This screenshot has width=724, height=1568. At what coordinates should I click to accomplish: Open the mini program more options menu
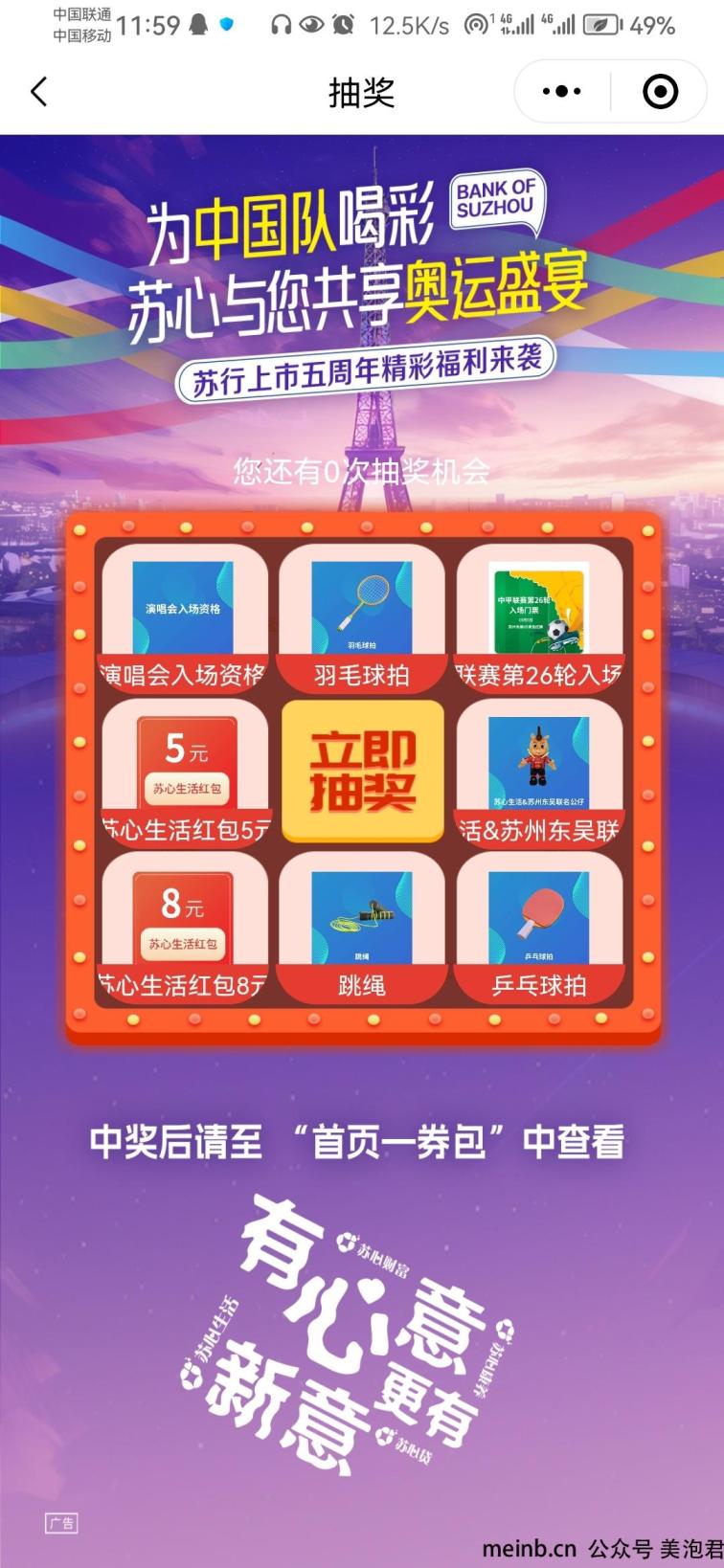[x=561, y=92]
